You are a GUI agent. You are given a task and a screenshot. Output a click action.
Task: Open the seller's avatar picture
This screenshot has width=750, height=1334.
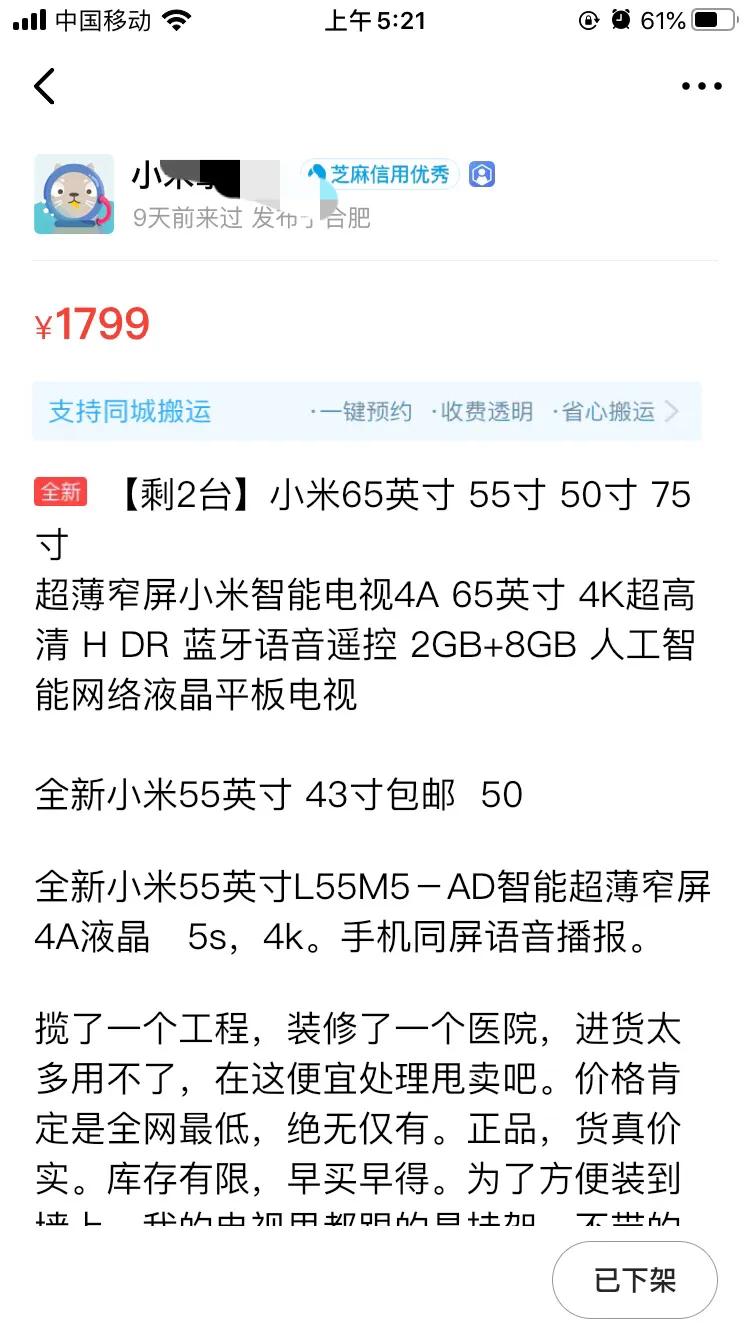pos(74,194)
